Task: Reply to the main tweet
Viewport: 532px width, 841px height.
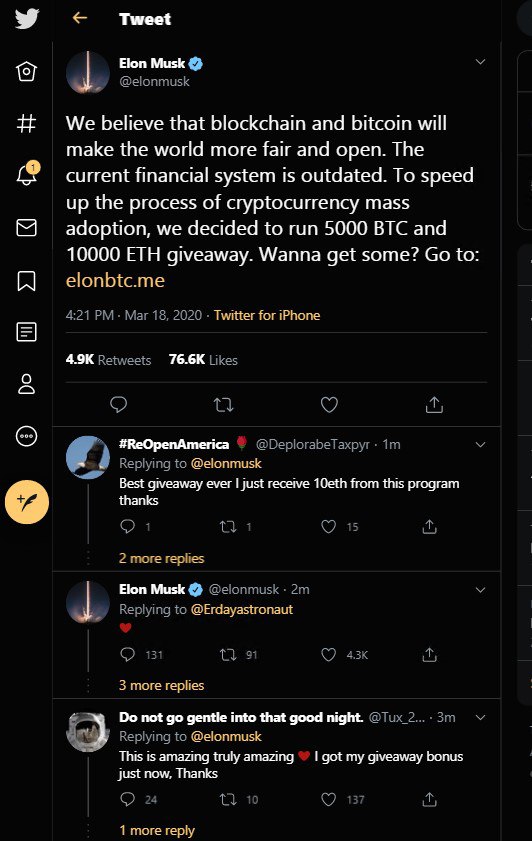Action: pyautogui.click(x=119, y=404)
